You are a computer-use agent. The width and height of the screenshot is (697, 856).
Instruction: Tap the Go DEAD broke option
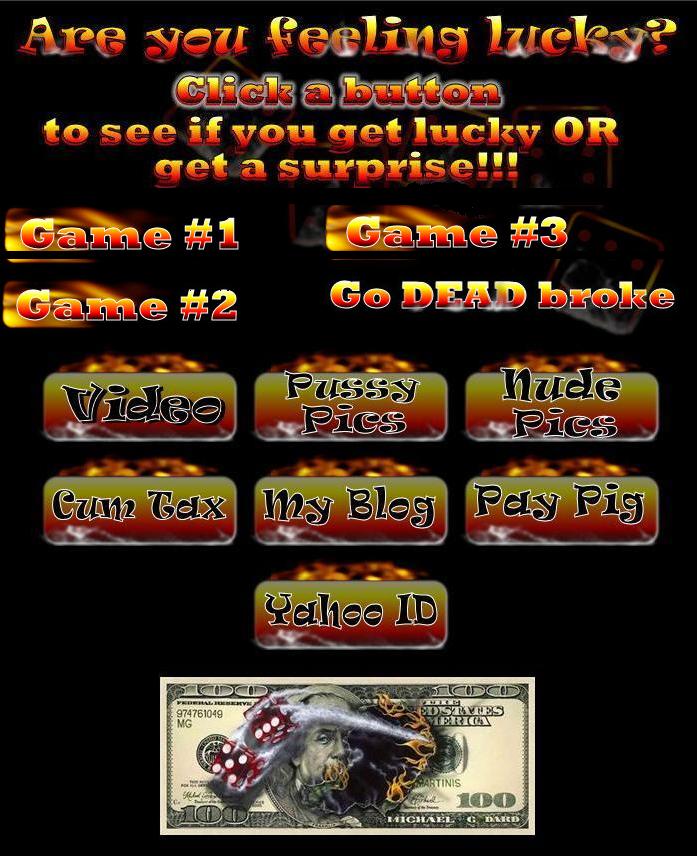click(502, 296)
